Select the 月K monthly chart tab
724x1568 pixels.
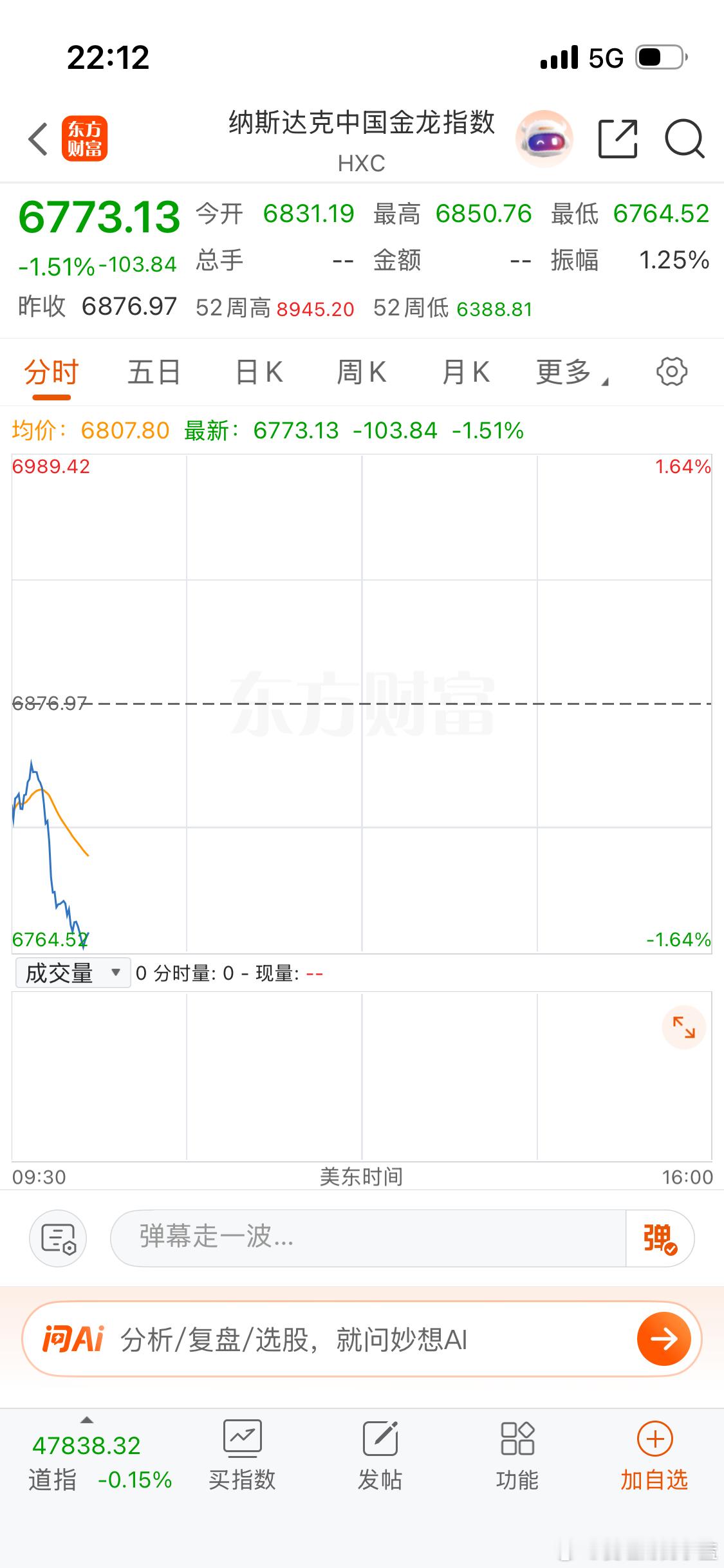coord(465,371)
